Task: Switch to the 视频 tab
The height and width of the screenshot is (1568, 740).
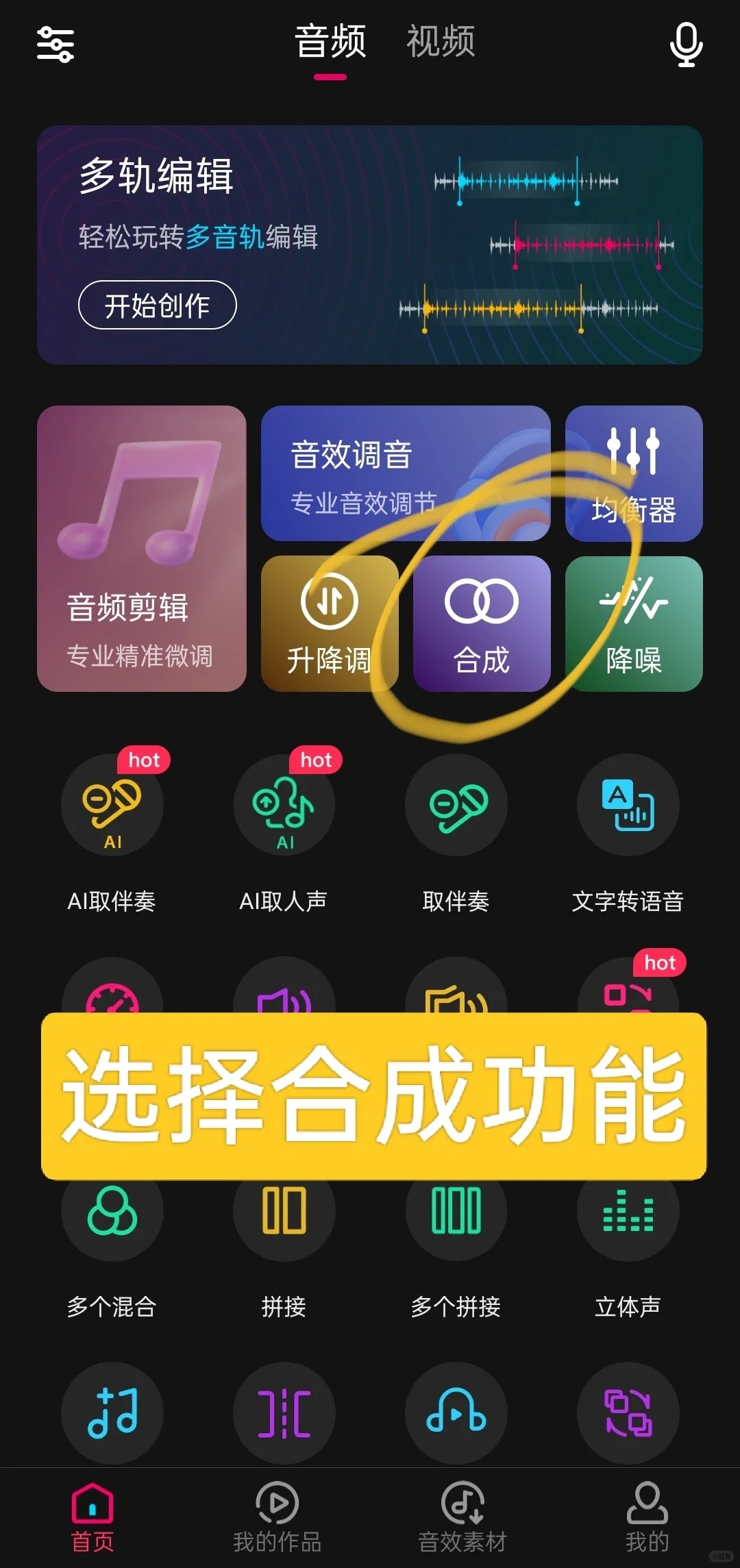Action: [441, 41]
